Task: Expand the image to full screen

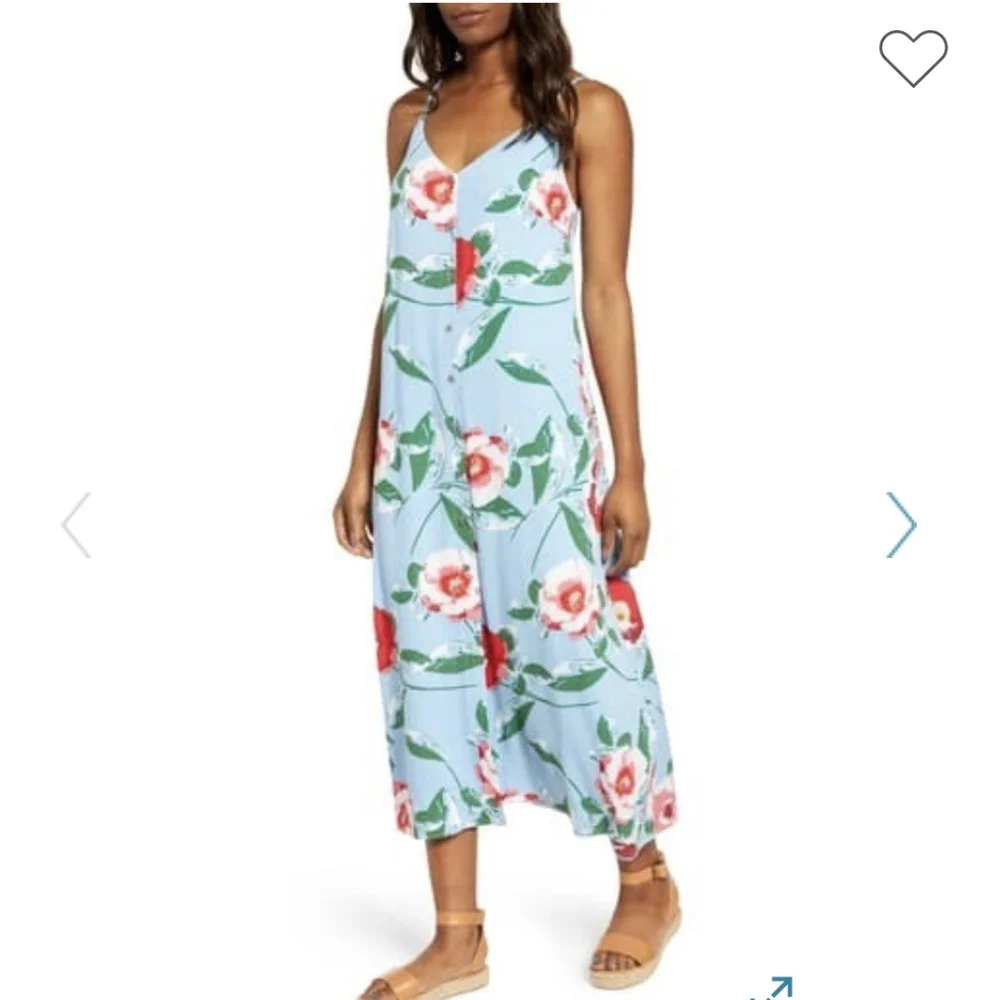Action: 773,989
